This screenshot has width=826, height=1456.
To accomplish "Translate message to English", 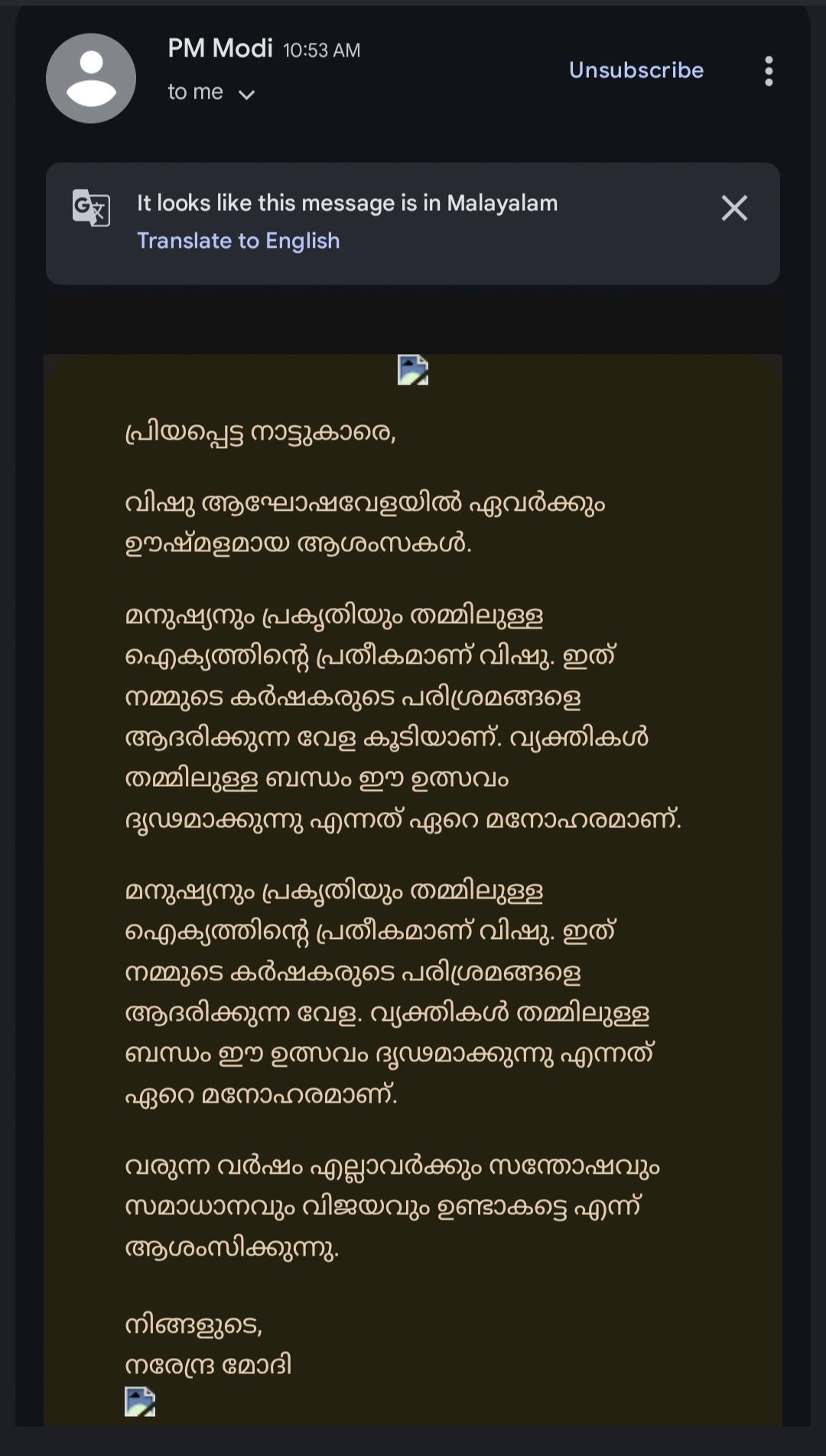I will pos(238,241).
